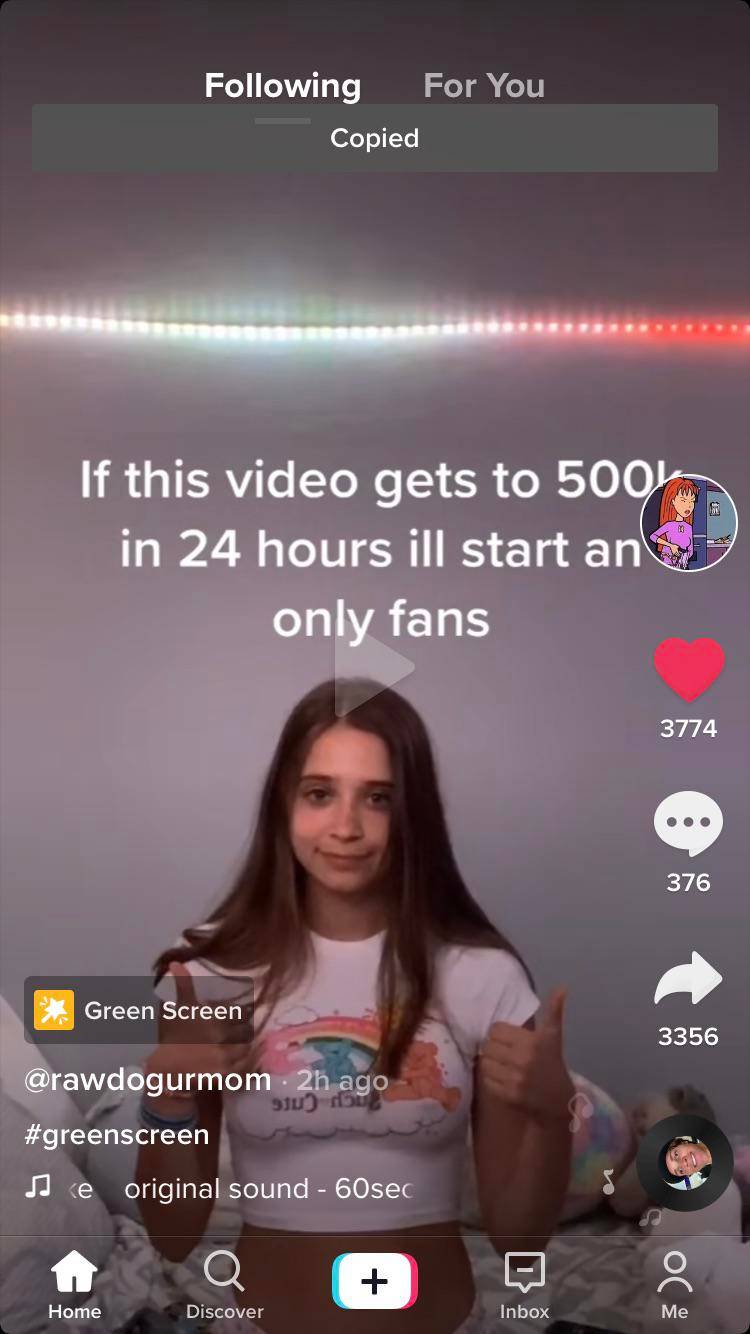Go to the Home tab
The image size is (750, 1334).
[x=75, y=1285]
